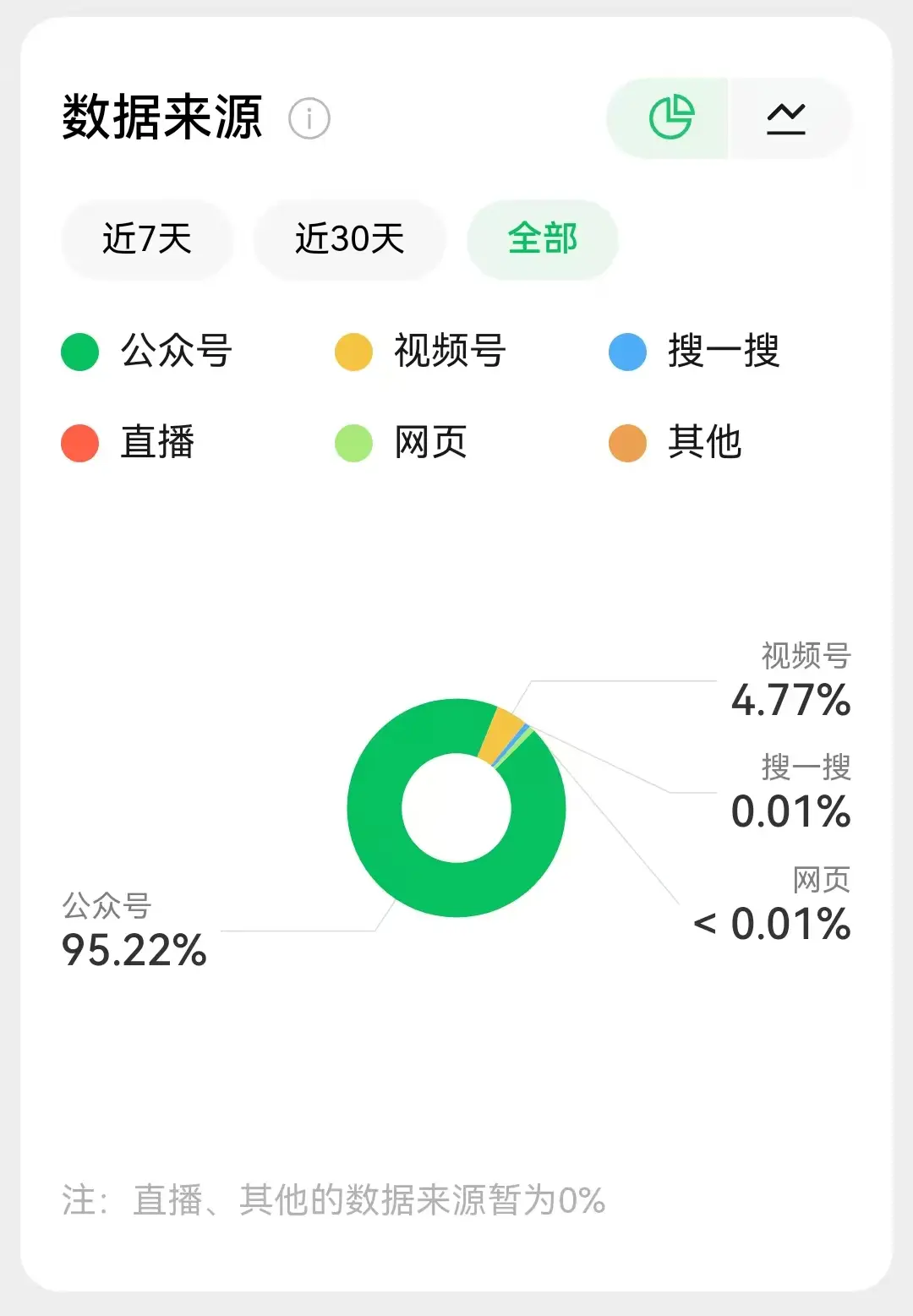The width and height of the screenshot is (913, 1316).
Task: Toggle the 视频号 legend entry
Action: point(423,352)
